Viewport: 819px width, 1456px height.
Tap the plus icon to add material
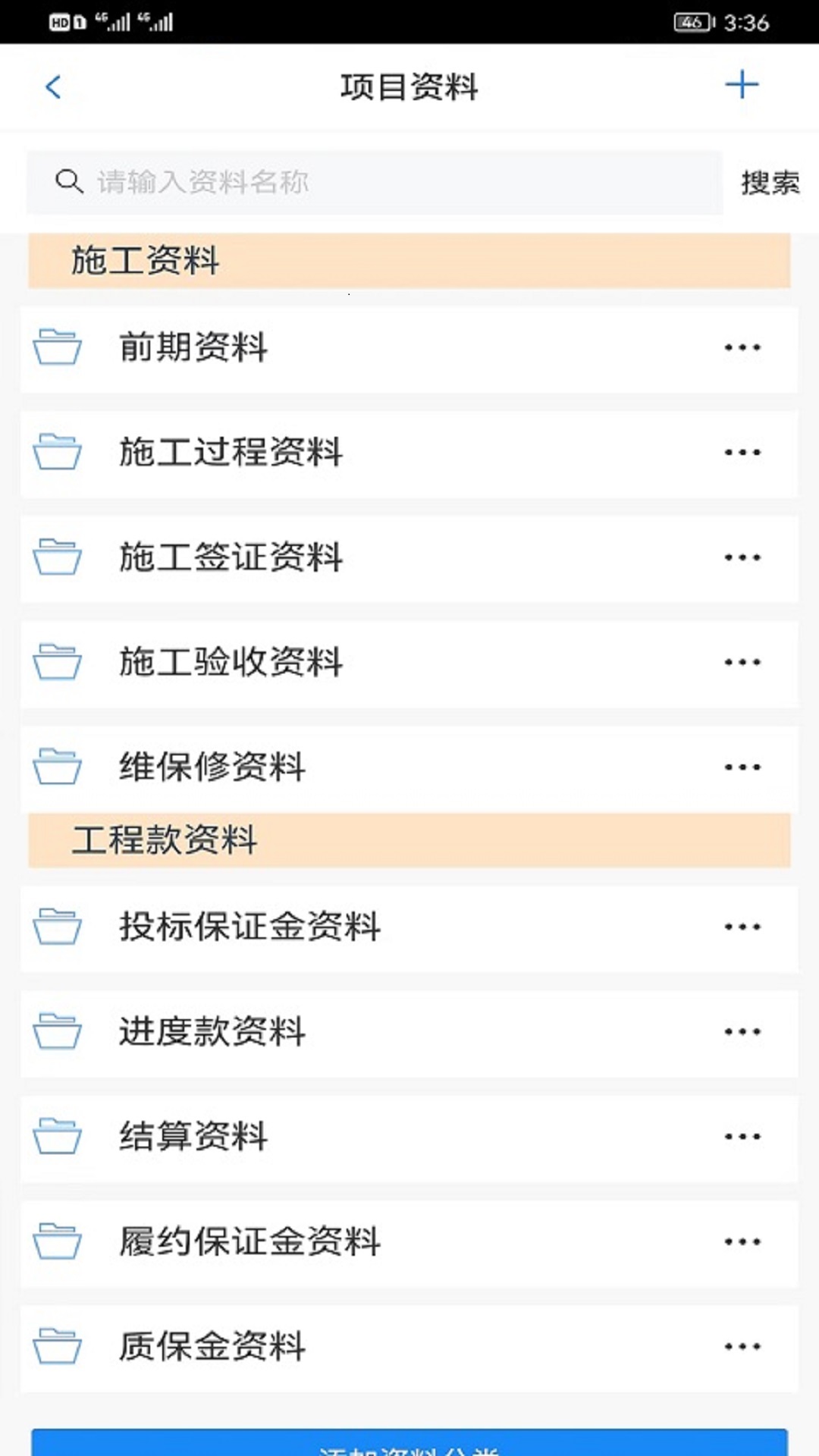click(x=742, y=84)
